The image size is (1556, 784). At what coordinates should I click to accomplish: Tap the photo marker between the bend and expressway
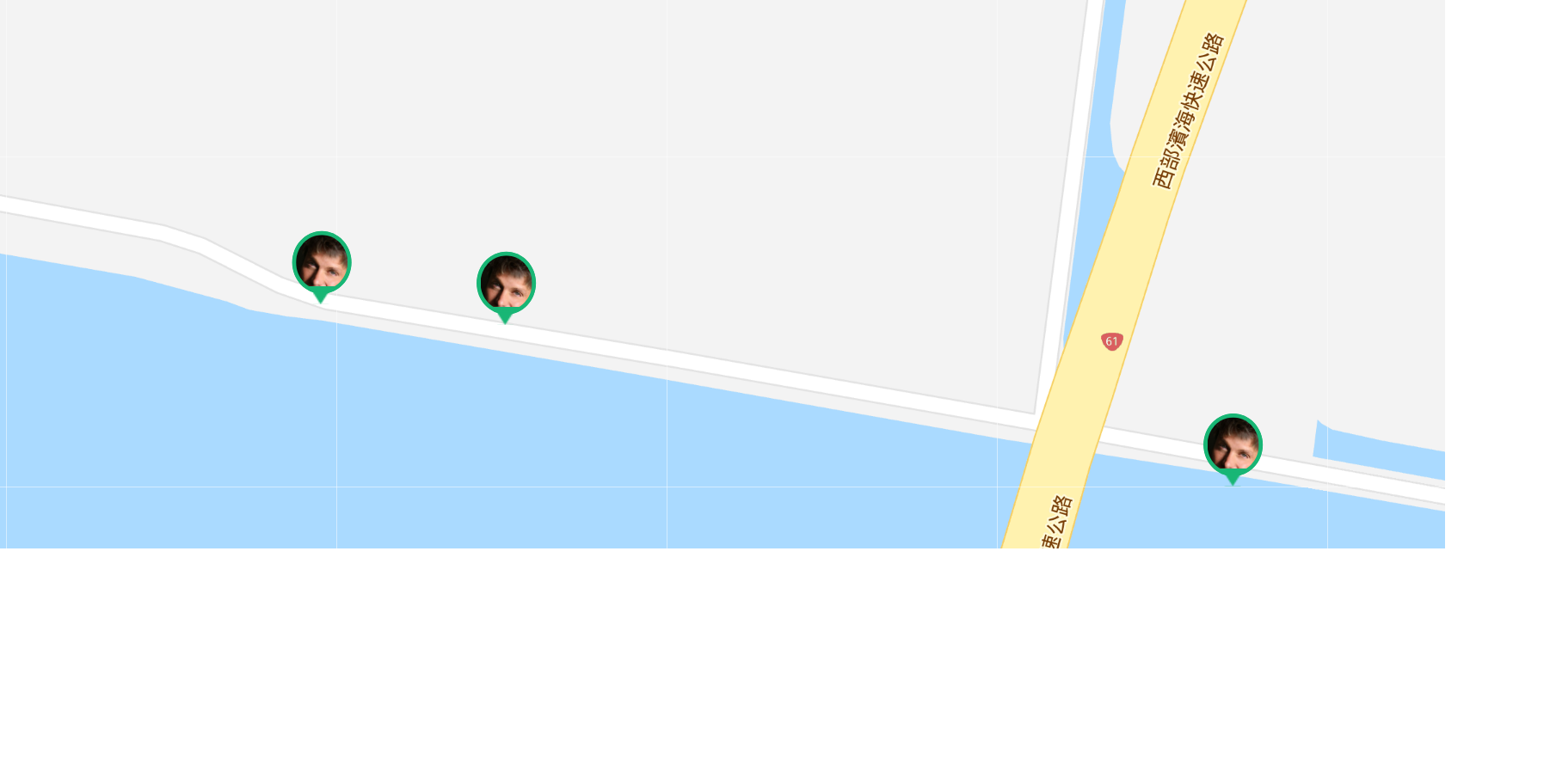click(506, 285)
